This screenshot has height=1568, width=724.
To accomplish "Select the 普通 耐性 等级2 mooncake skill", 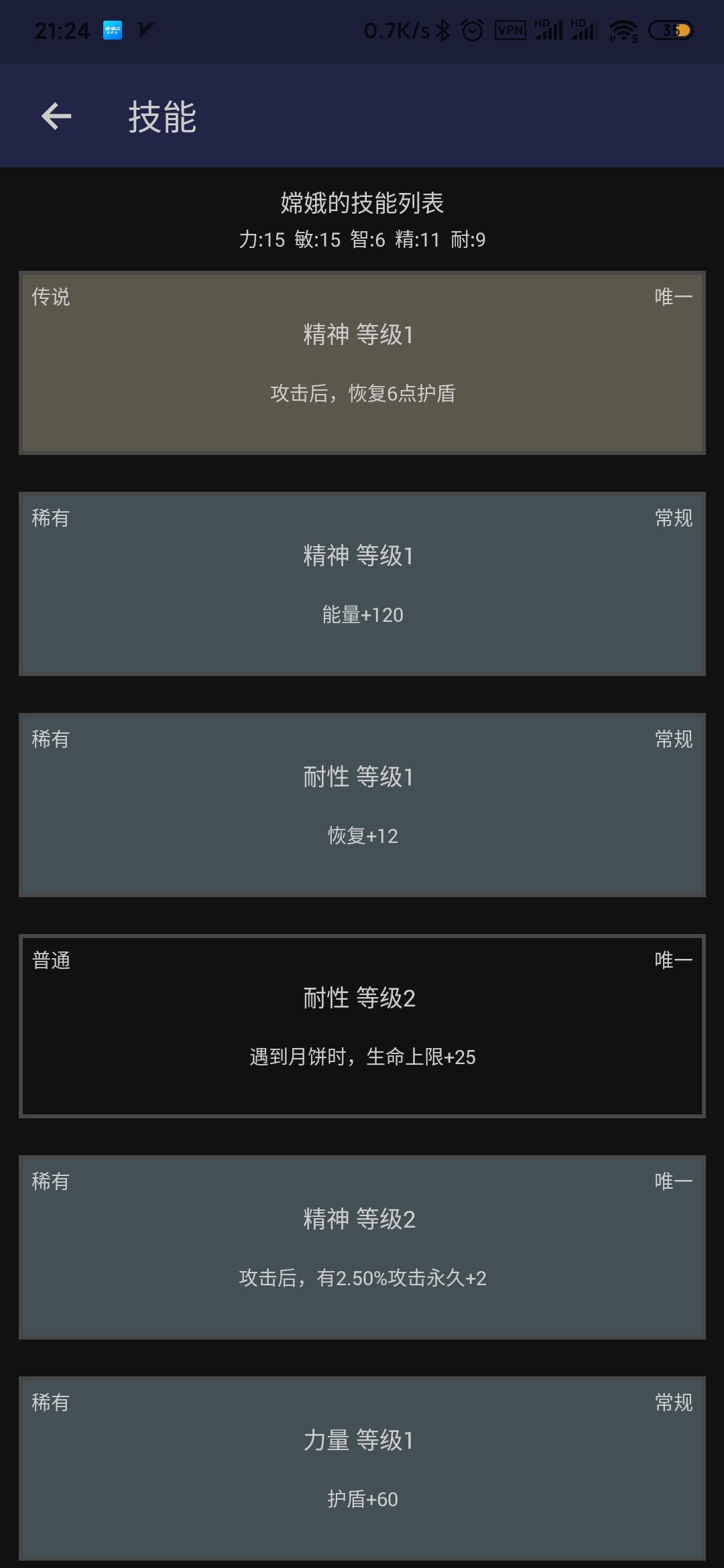I will [362, 1025].
